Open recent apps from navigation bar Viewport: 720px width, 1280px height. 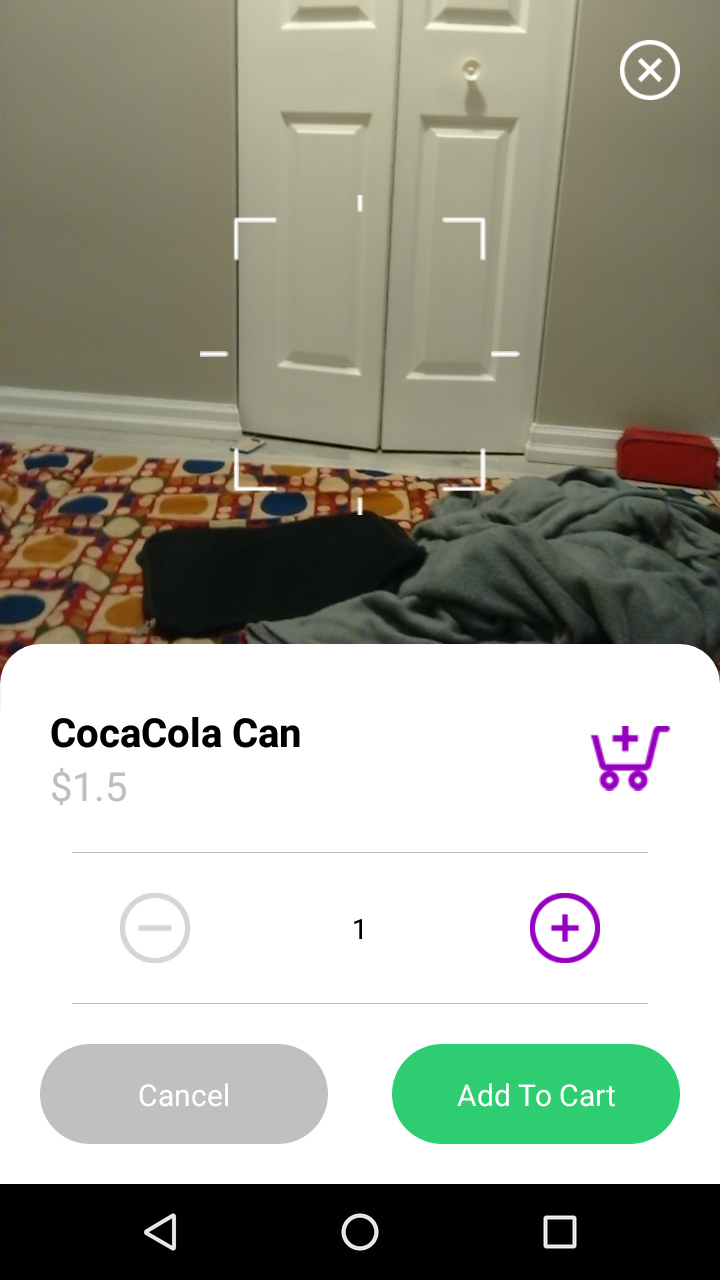click(560, 1232)
